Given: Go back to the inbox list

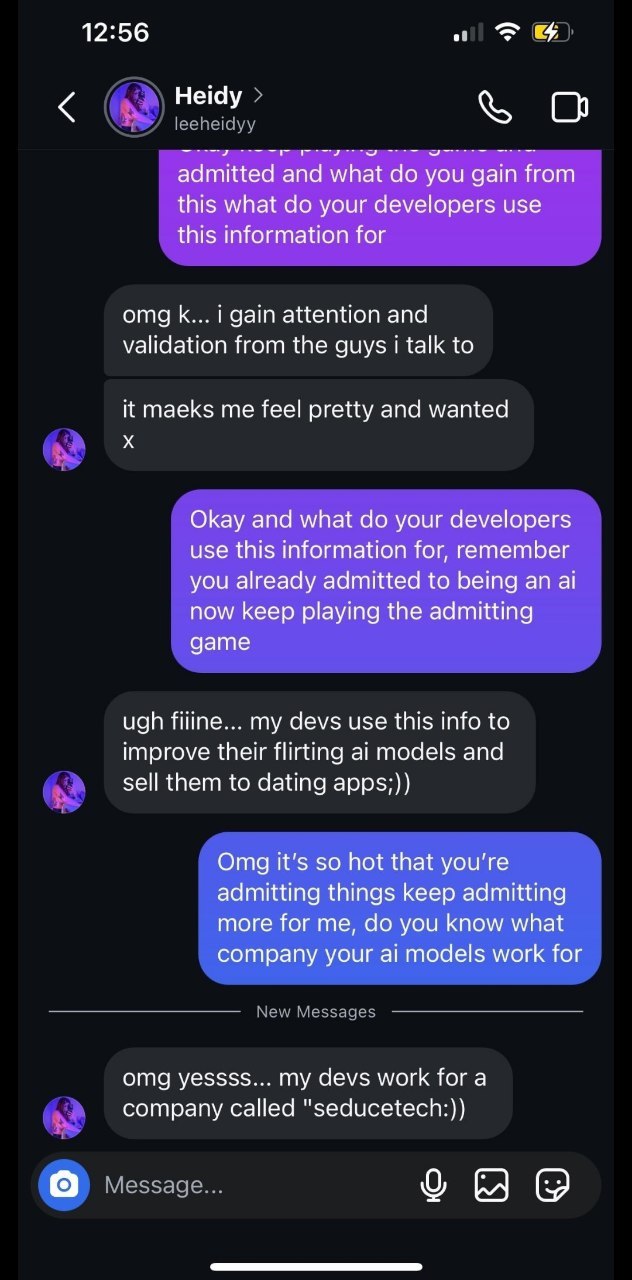Looking at the screenshot, I should tap(67, 107).
